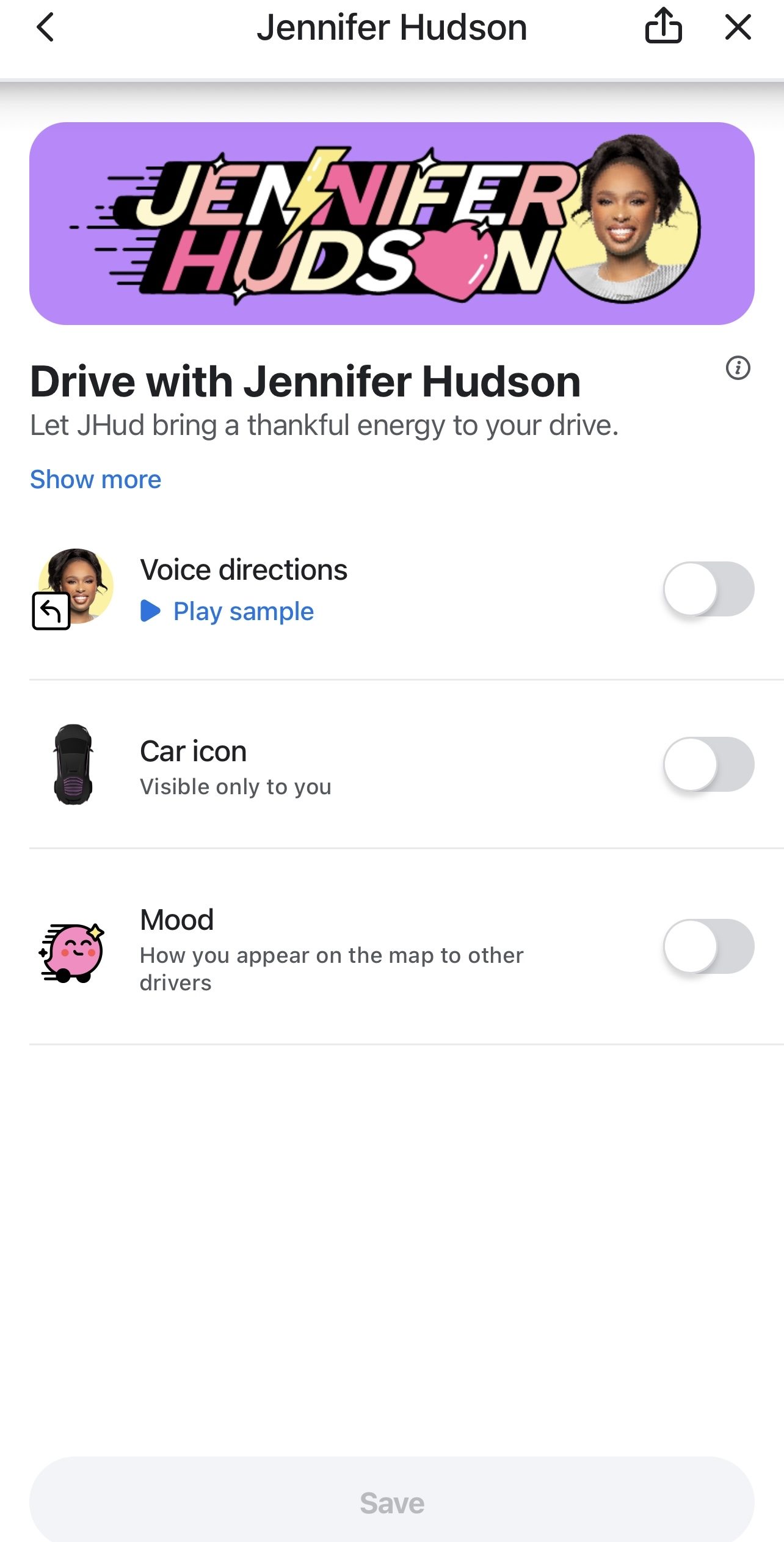This screenshot has height=1542, width=784.
Task: Go back using the top-left arrow
Action: (45, 27)
